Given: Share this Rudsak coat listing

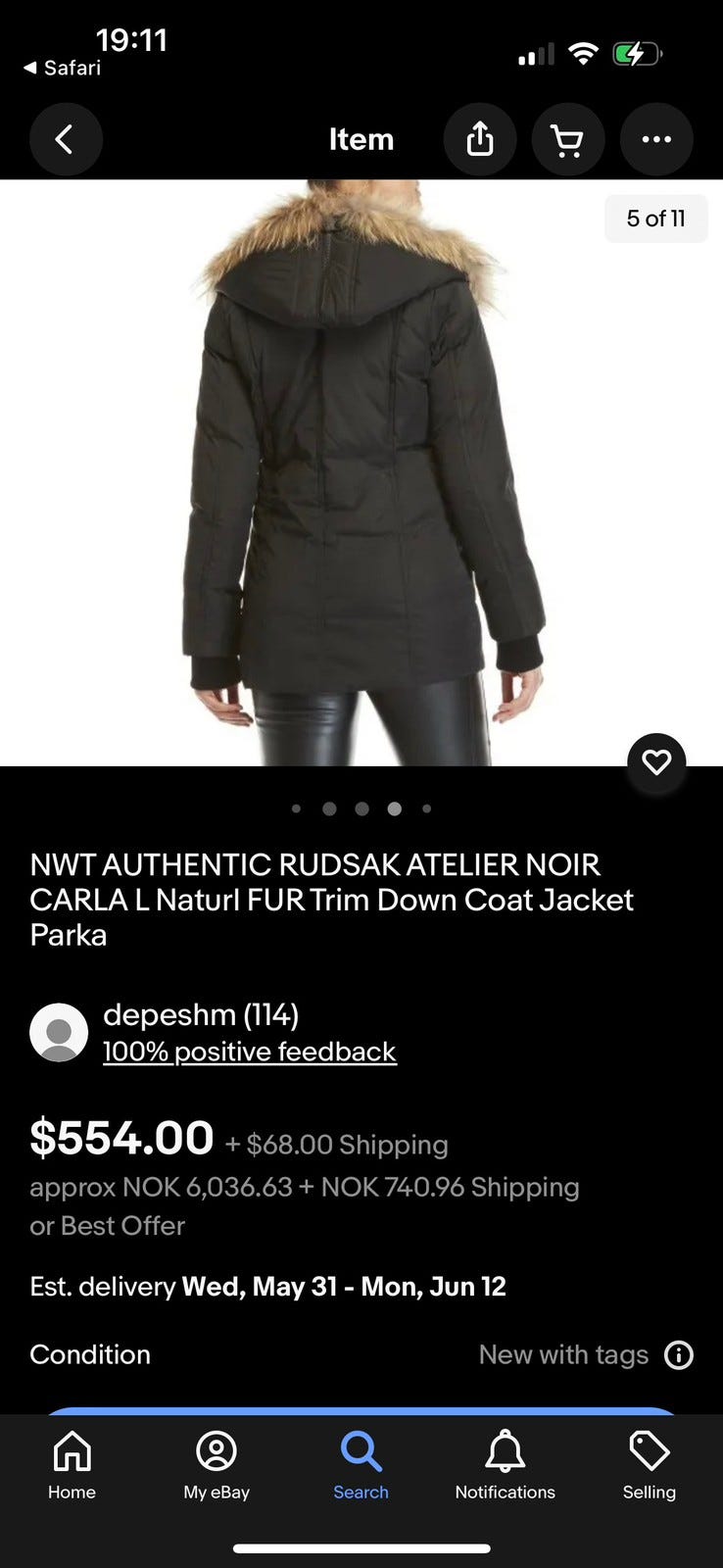Looking at the screenshot, I should click(479, 139).
